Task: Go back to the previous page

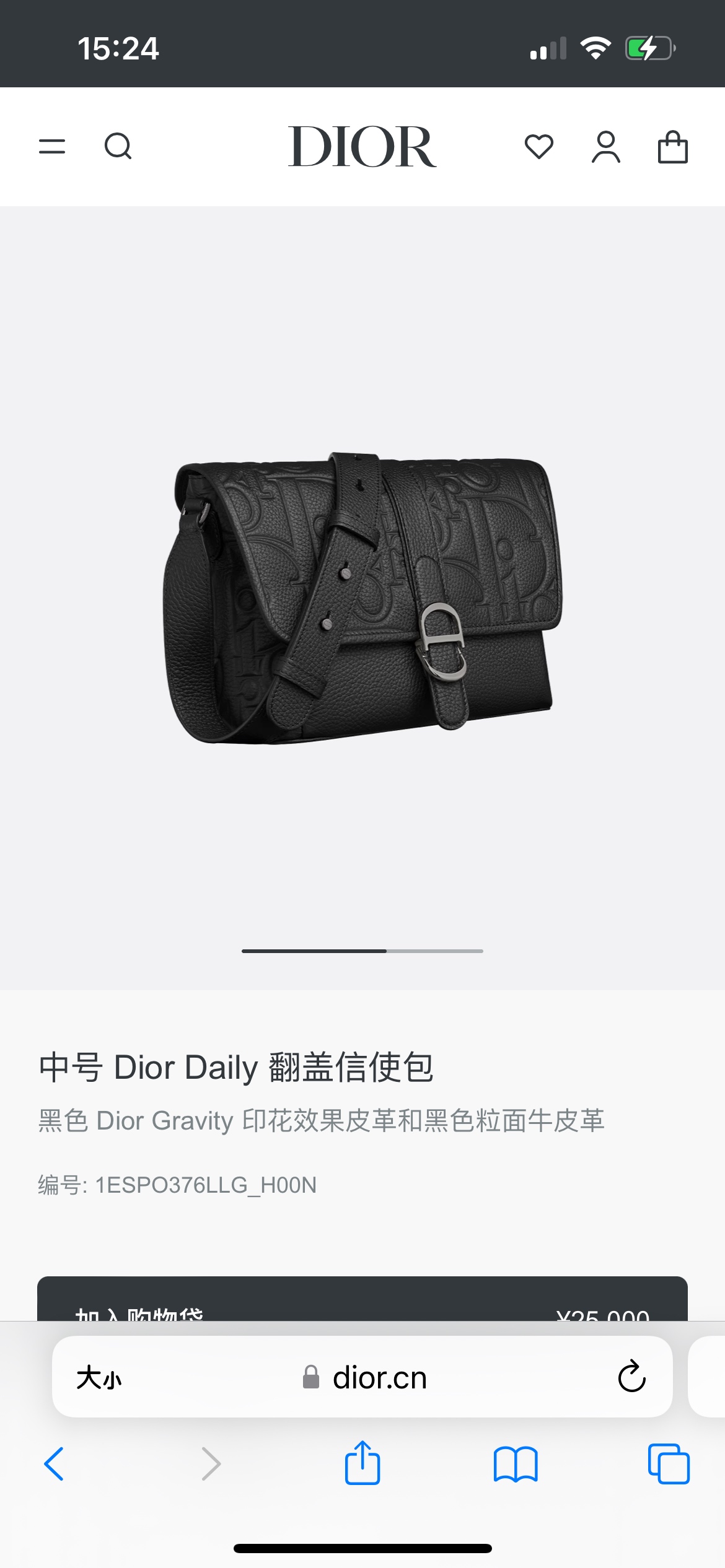Action: click(55, 1464)
